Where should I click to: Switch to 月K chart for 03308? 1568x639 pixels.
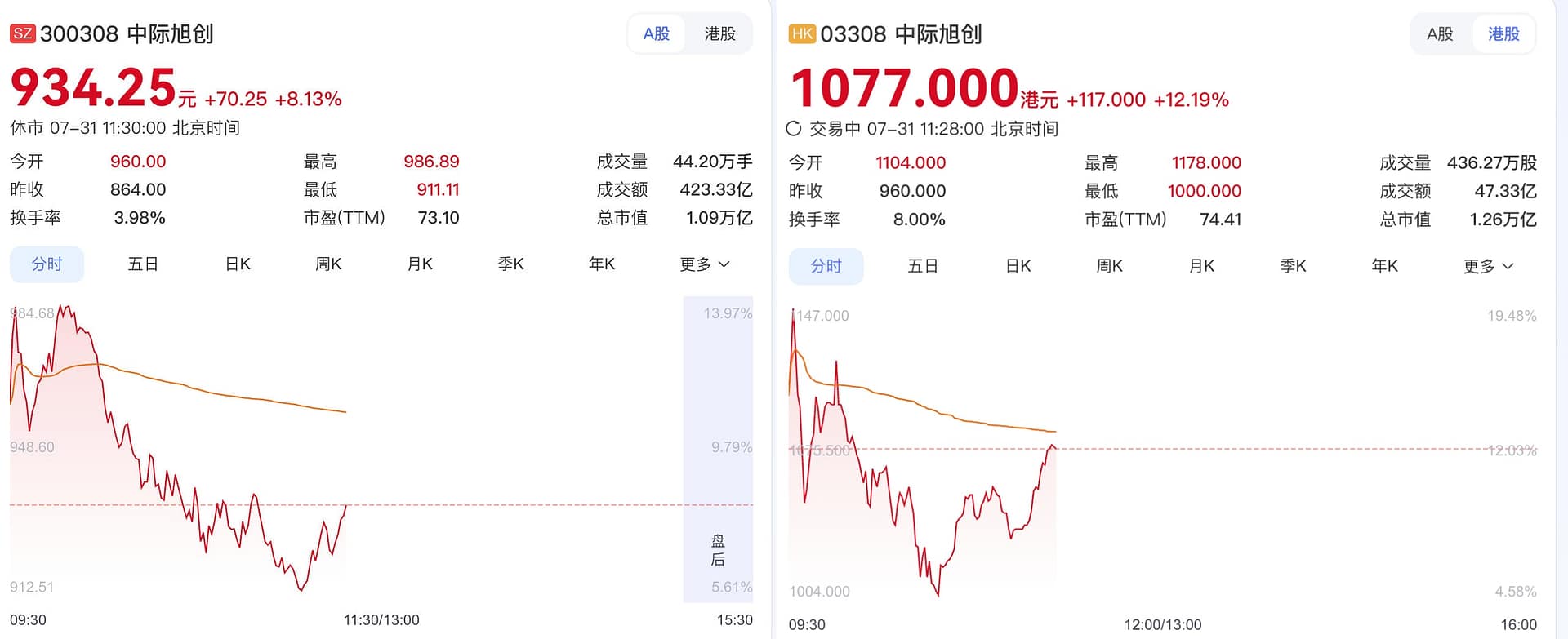tap(1201, 266)
